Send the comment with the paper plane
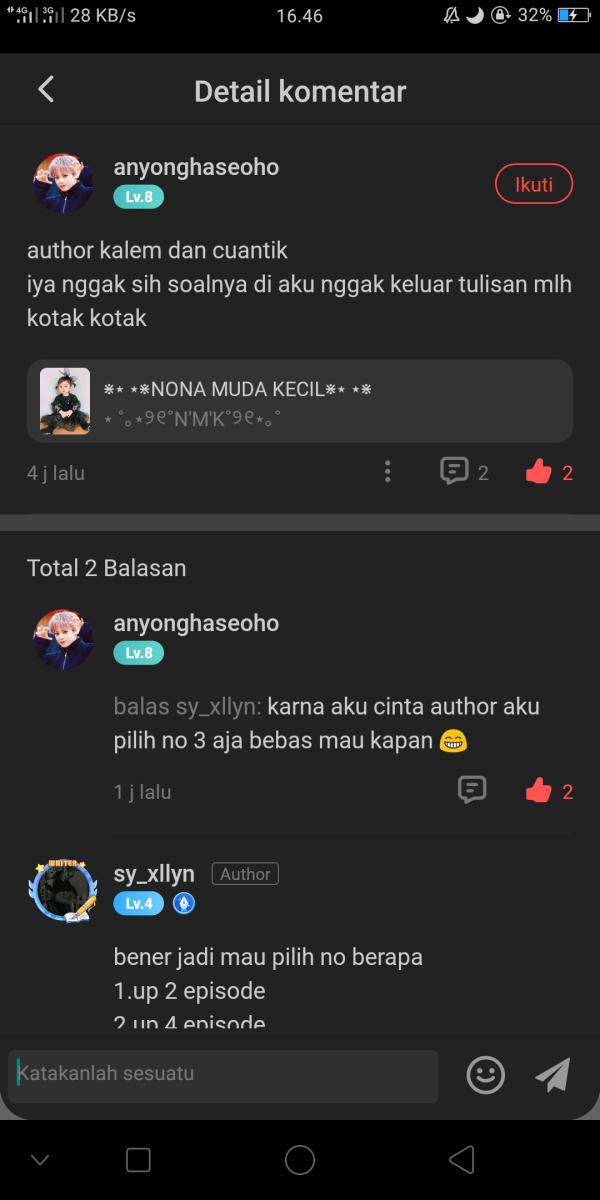 (552, 1075)
